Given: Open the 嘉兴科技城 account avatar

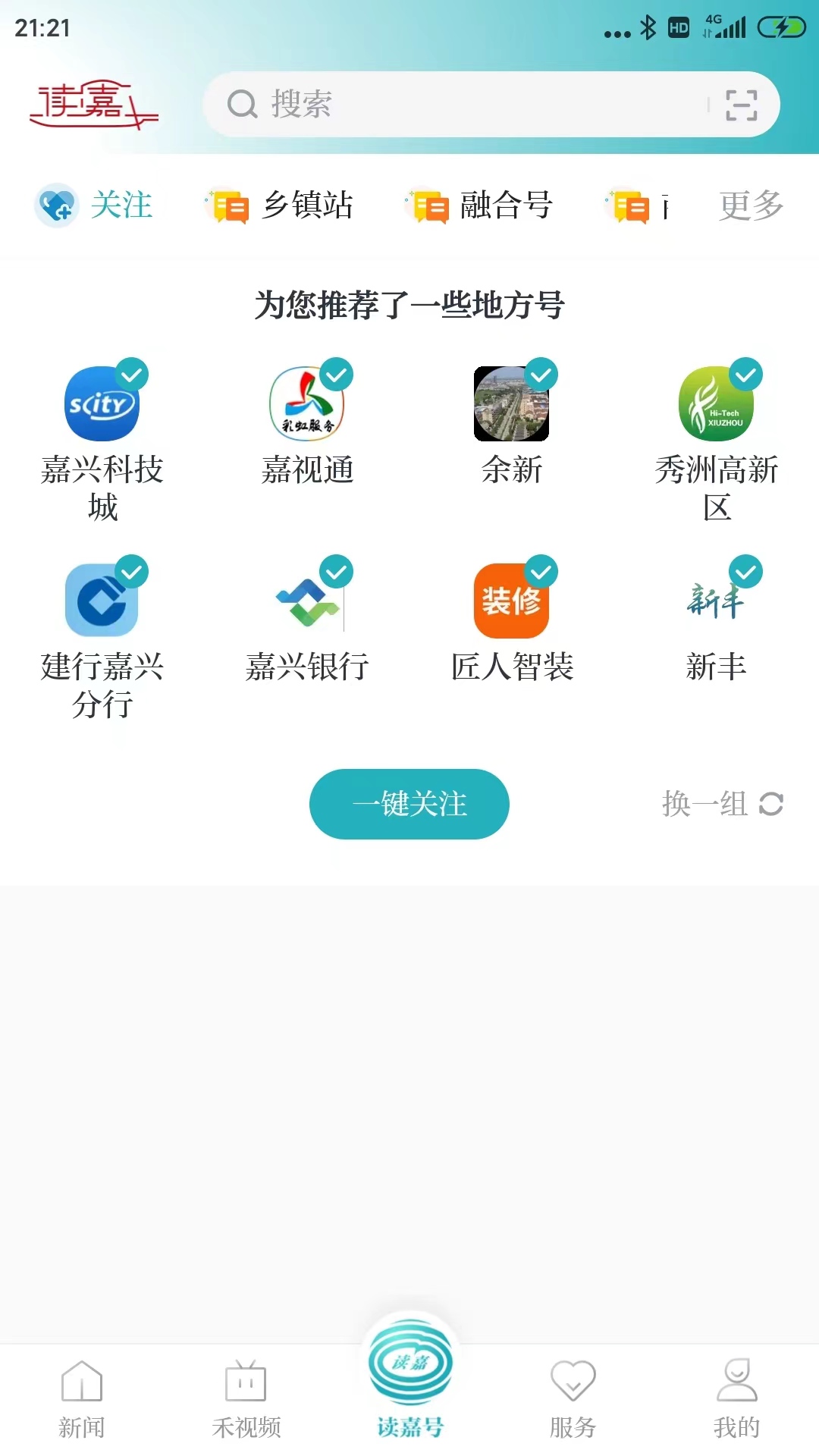Looking at the screenshot, I should click(x=102, y=402).
